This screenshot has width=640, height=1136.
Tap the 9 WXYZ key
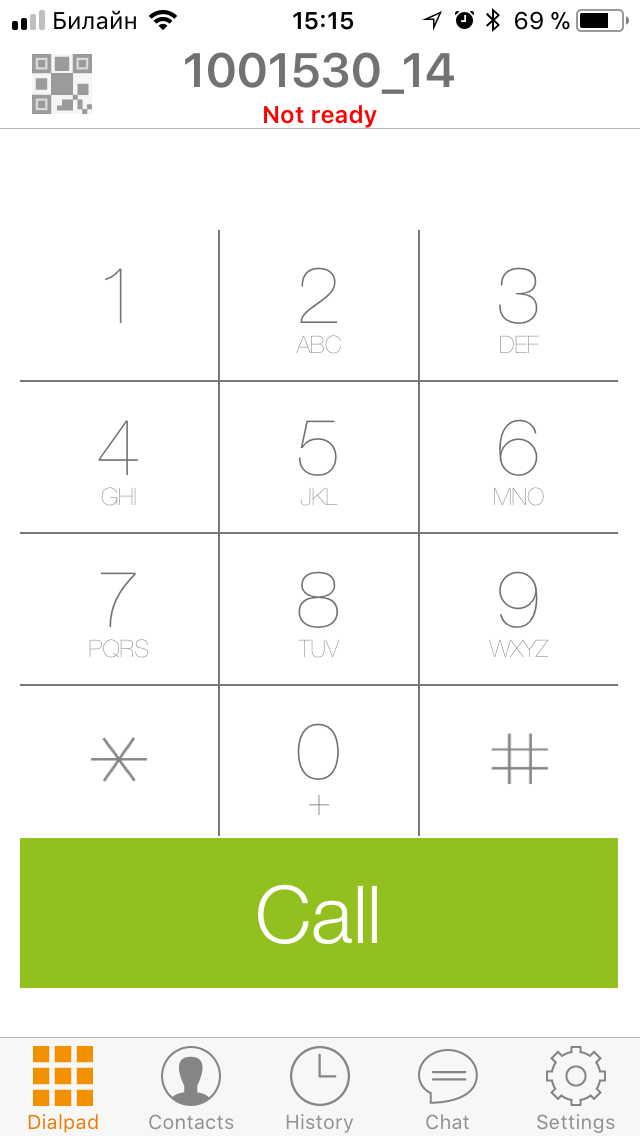518,609
